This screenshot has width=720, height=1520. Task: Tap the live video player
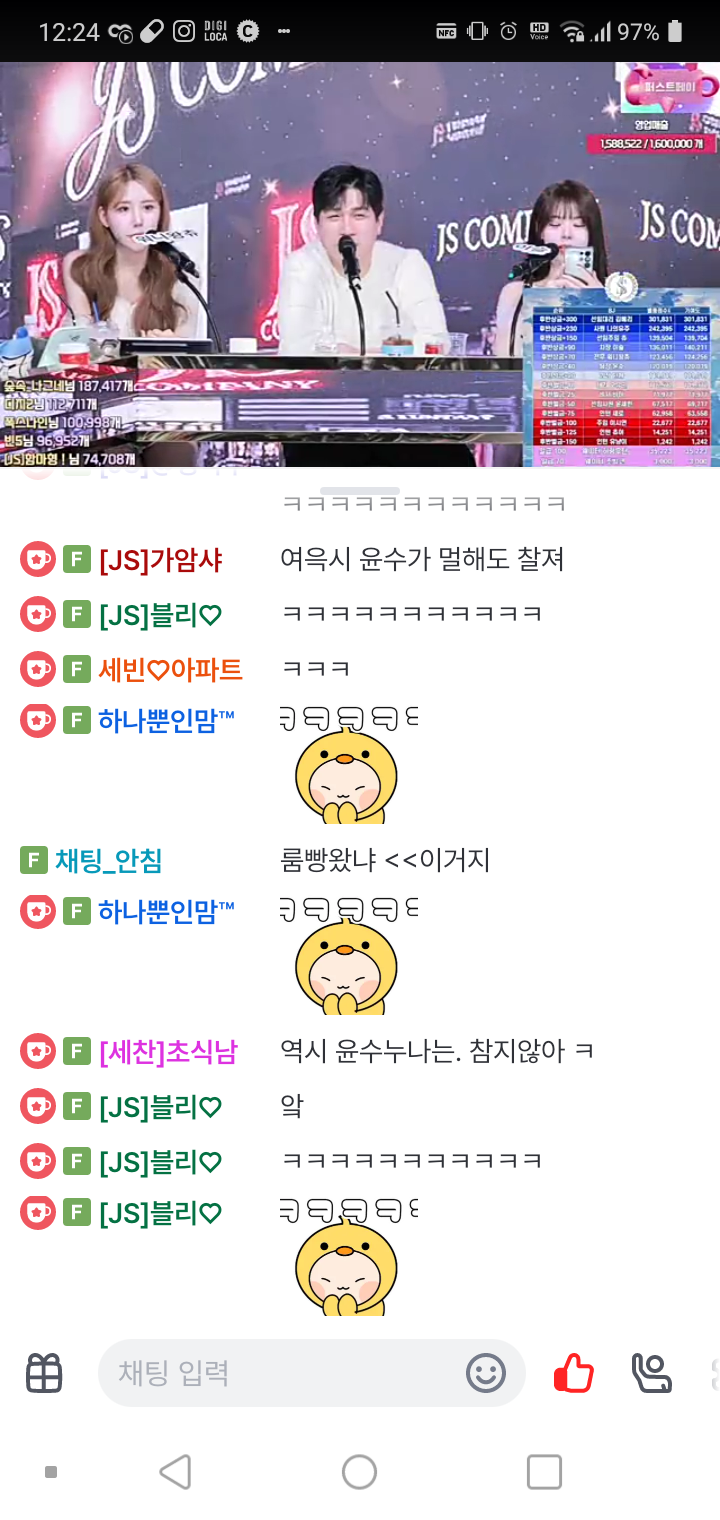click(360, 264)
